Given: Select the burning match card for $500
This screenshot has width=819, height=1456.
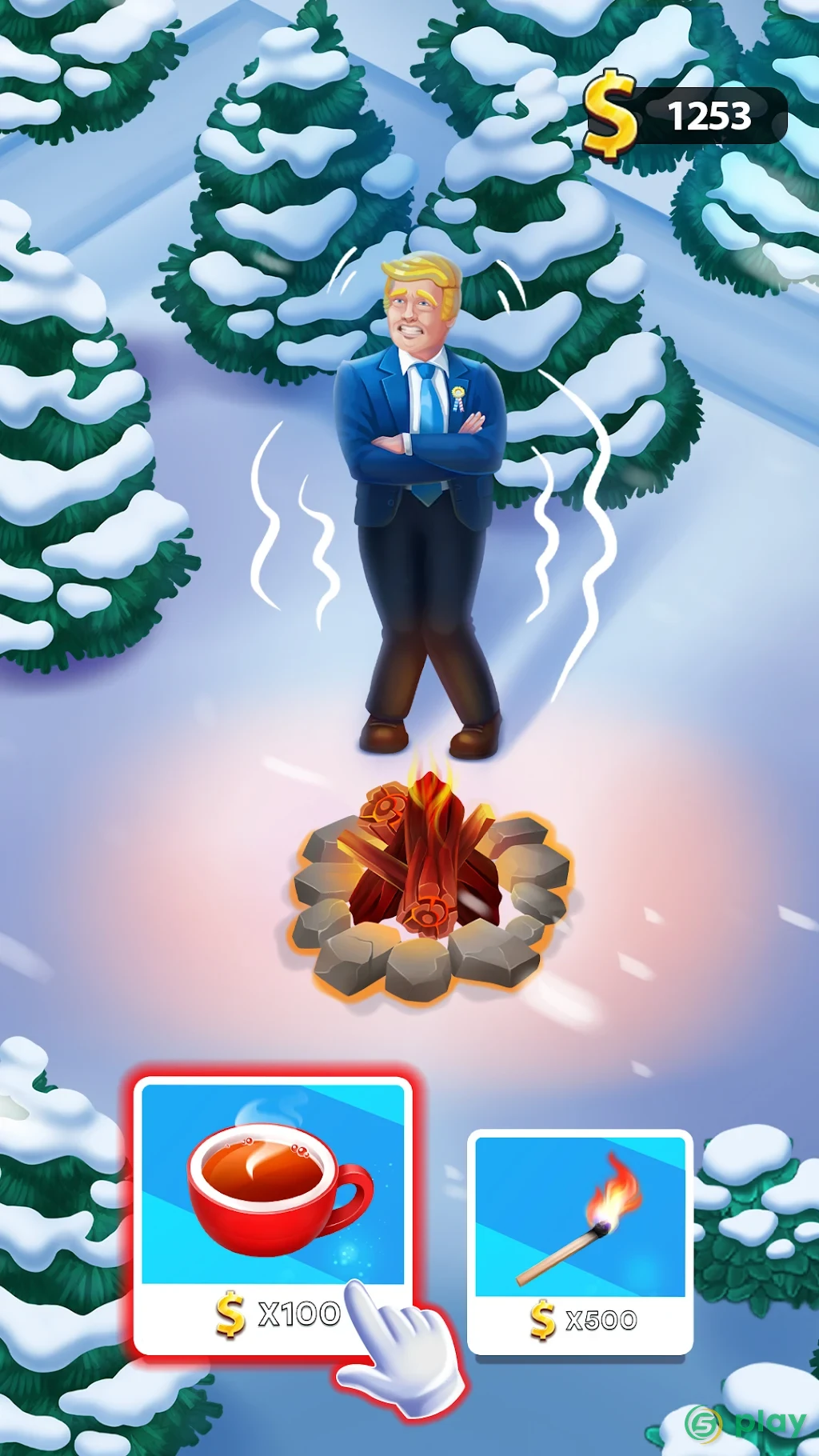Looking at the screenshot, I should tap(580, 1242).
